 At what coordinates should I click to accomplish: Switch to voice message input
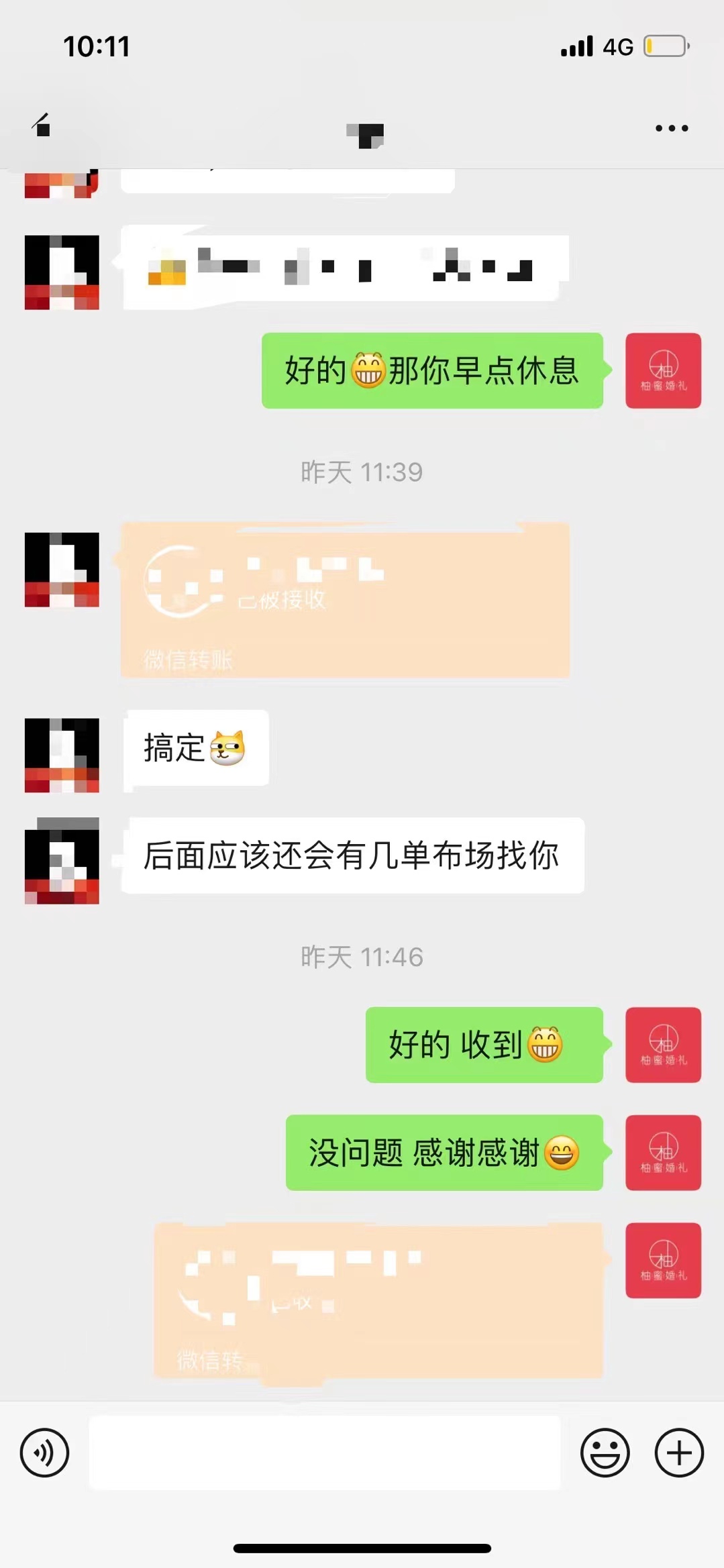point(44,1453)
